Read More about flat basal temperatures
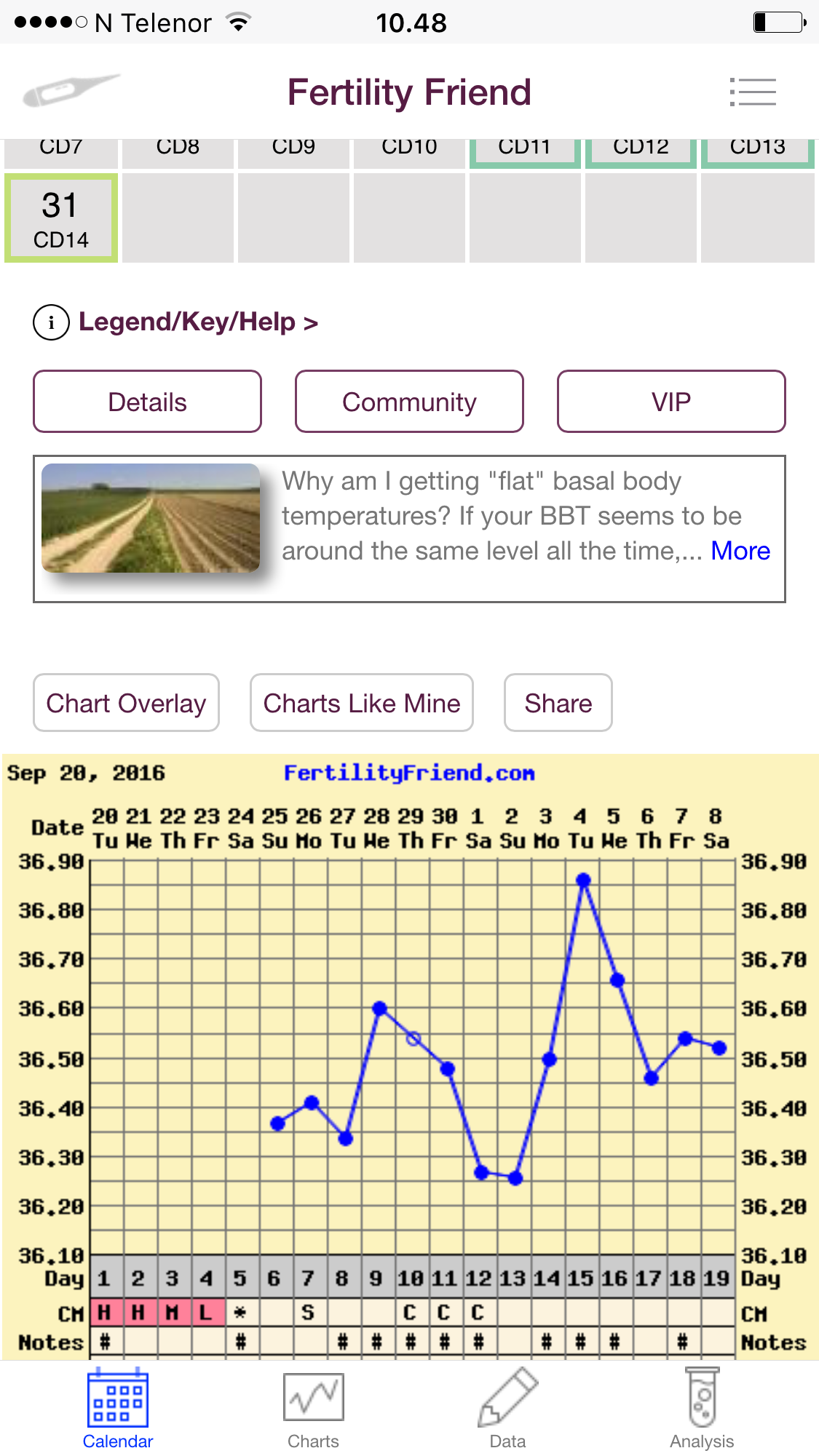Image resolution: width=819 pixels, height=1456 pixels. click(x=740, y=551)
